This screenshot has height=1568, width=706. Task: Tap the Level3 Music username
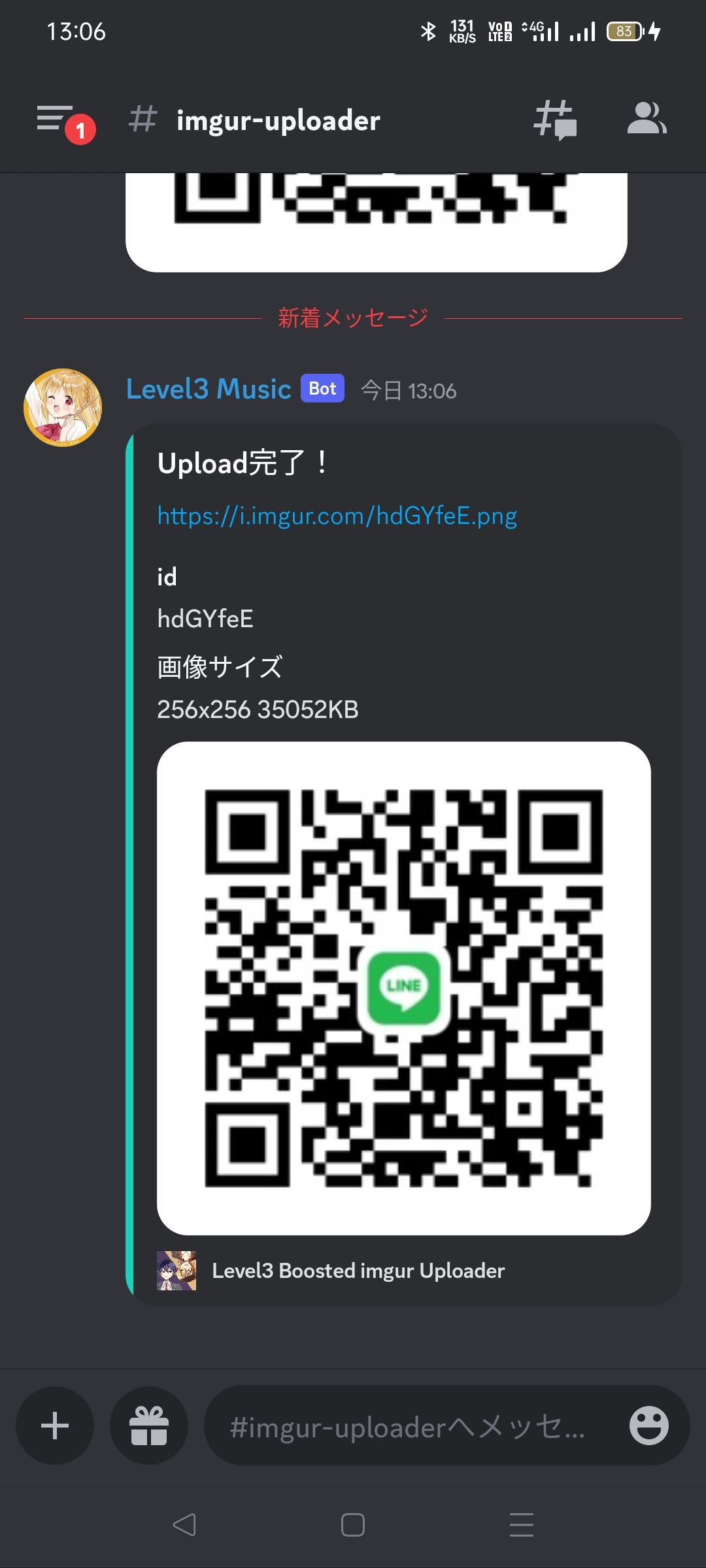point(208,389)
